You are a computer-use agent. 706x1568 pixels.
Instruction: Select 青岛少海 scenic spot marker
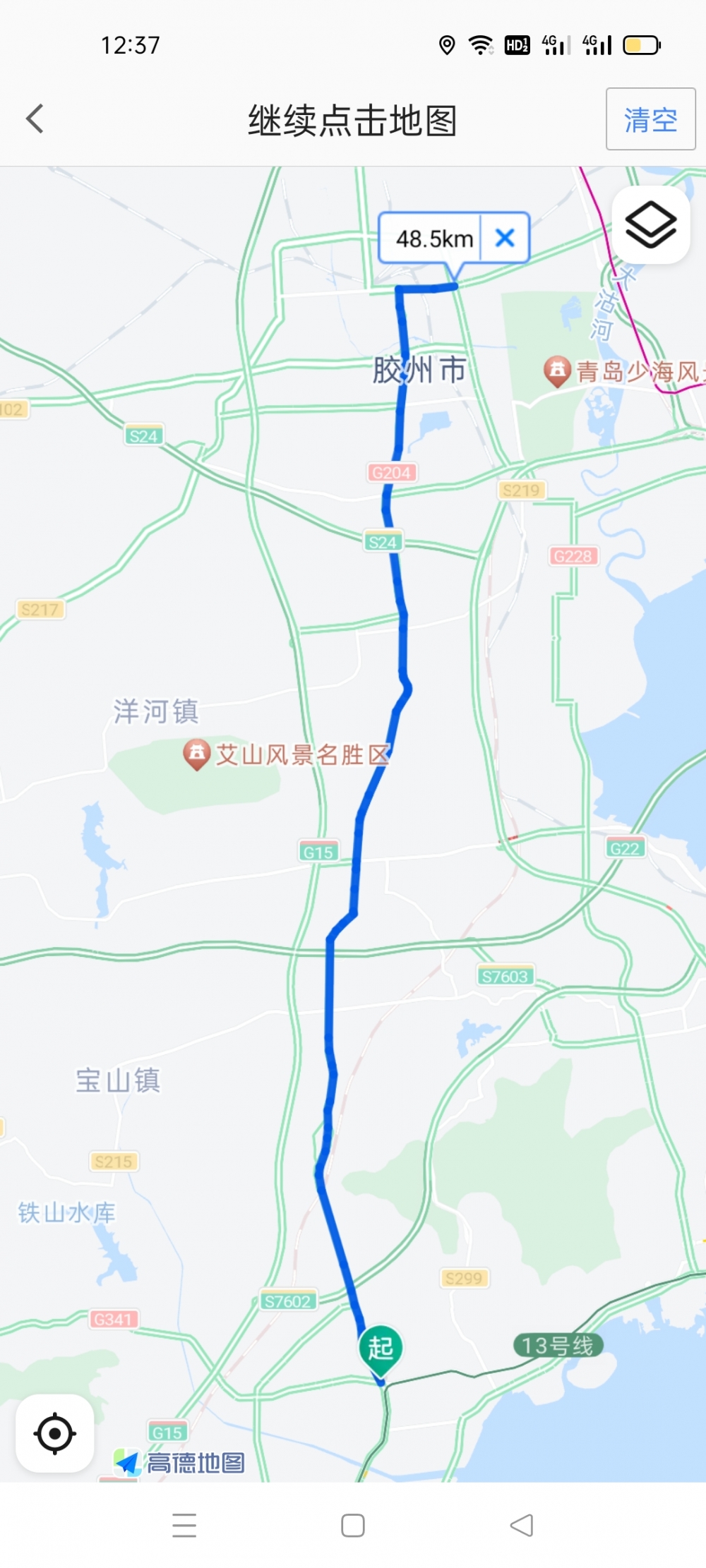click(557, 370)
